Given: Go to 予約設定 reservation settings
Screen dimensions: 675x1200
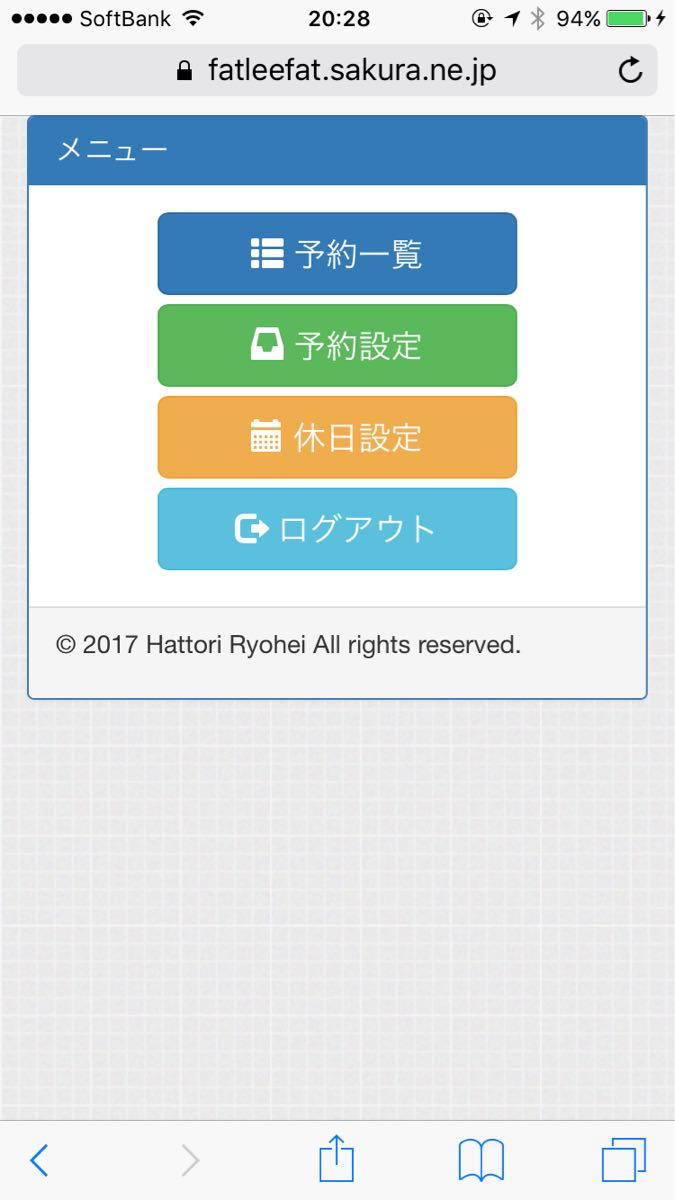Looking at the screenshot, I should coord(337,346).
